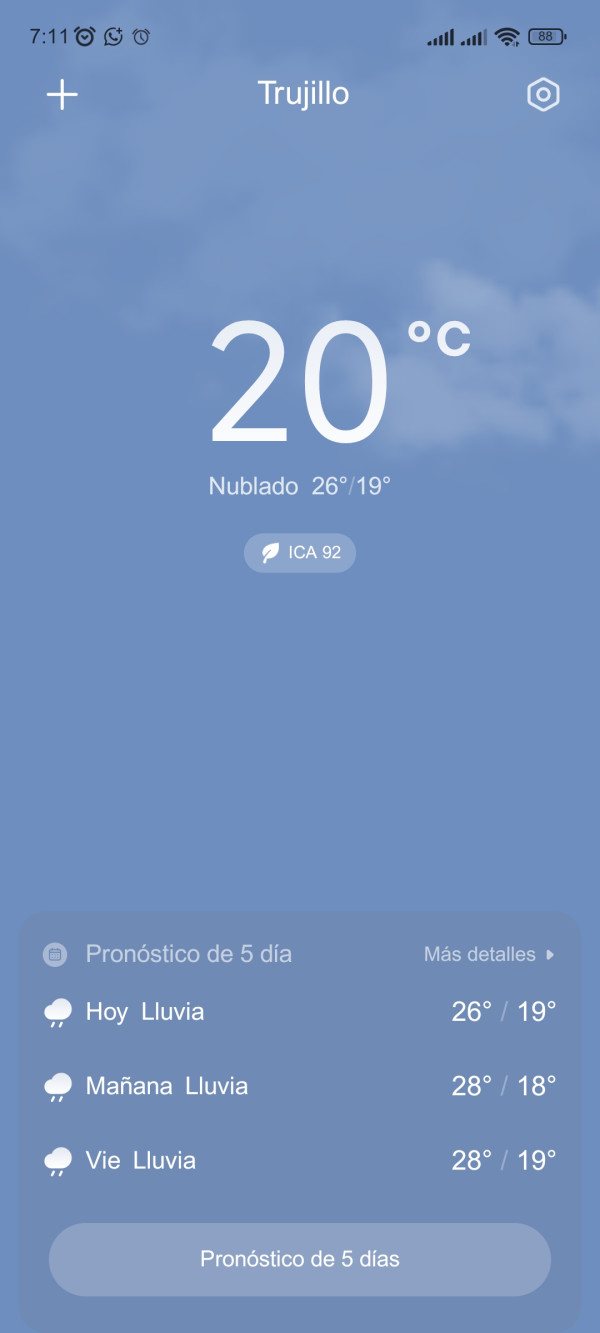600x1333 pixels.
Task: Open today's Hoy Lluvia forecast row
Action: point(300,1012)
